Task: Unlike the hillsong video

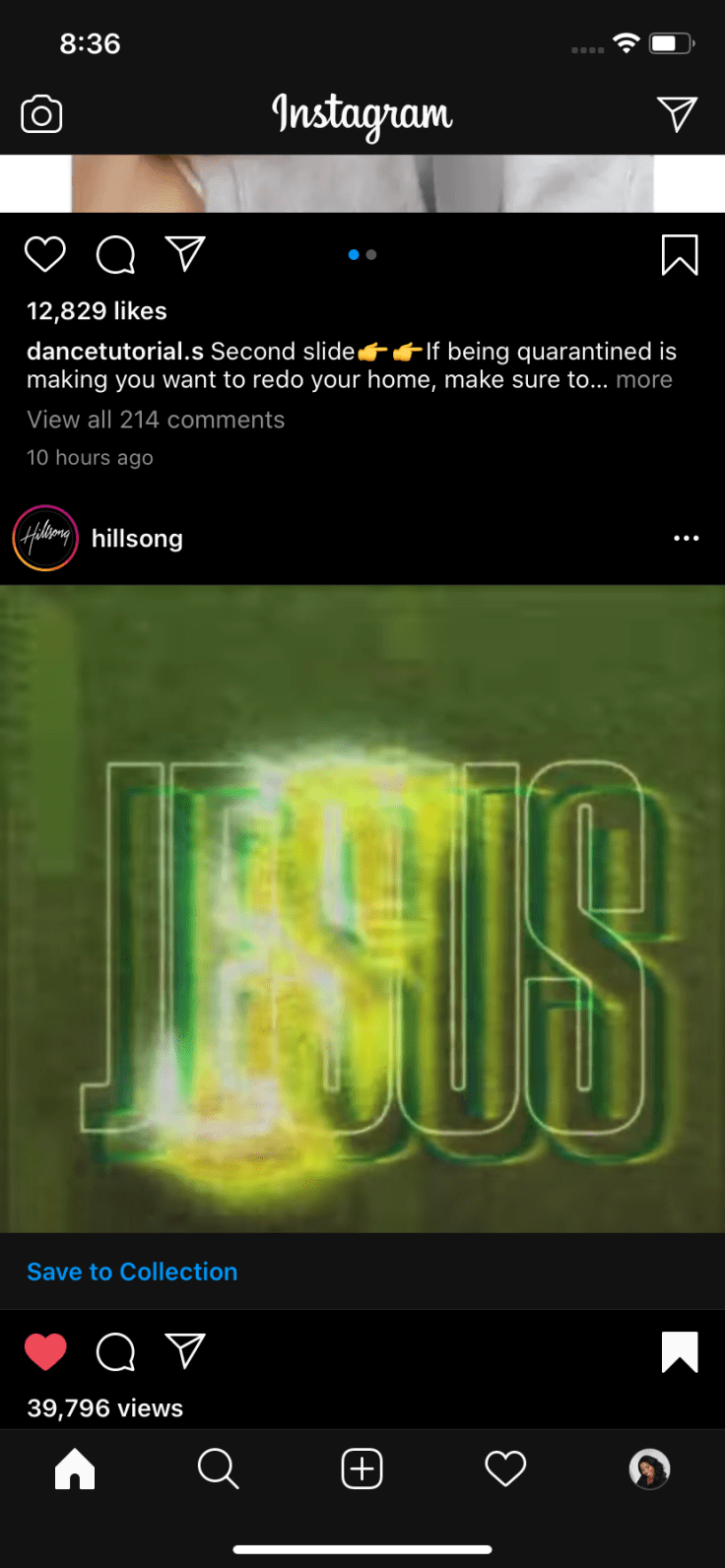Action: click(45, 1351)
